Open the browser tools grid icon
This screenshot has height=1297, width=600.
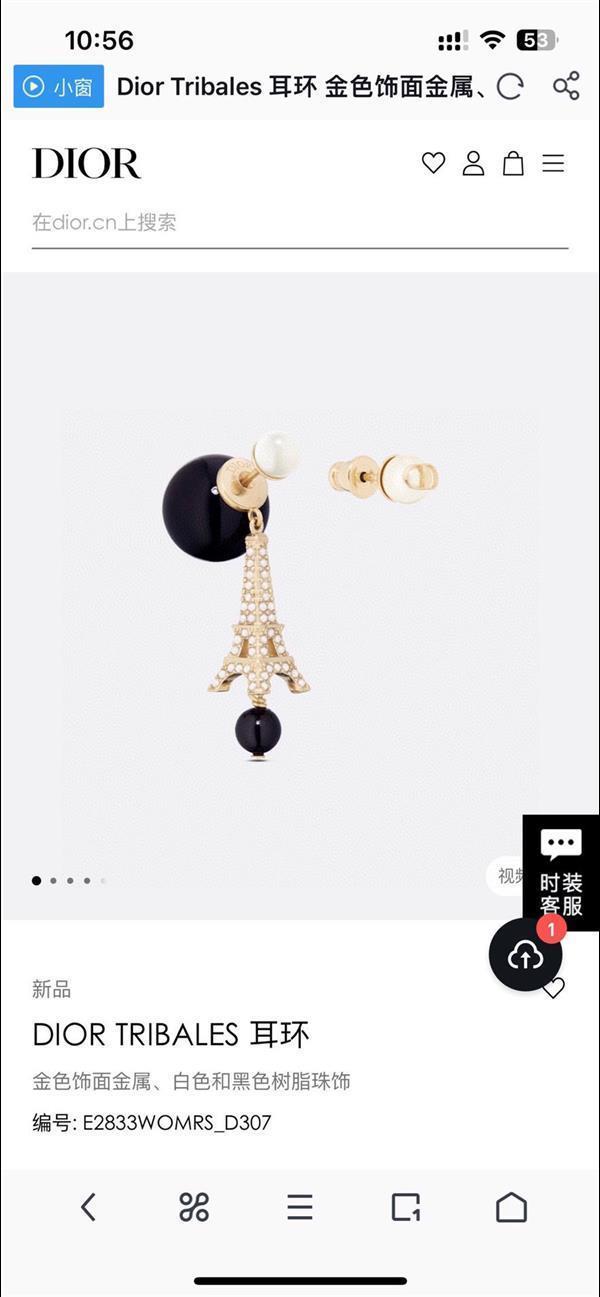[194, 1207]
